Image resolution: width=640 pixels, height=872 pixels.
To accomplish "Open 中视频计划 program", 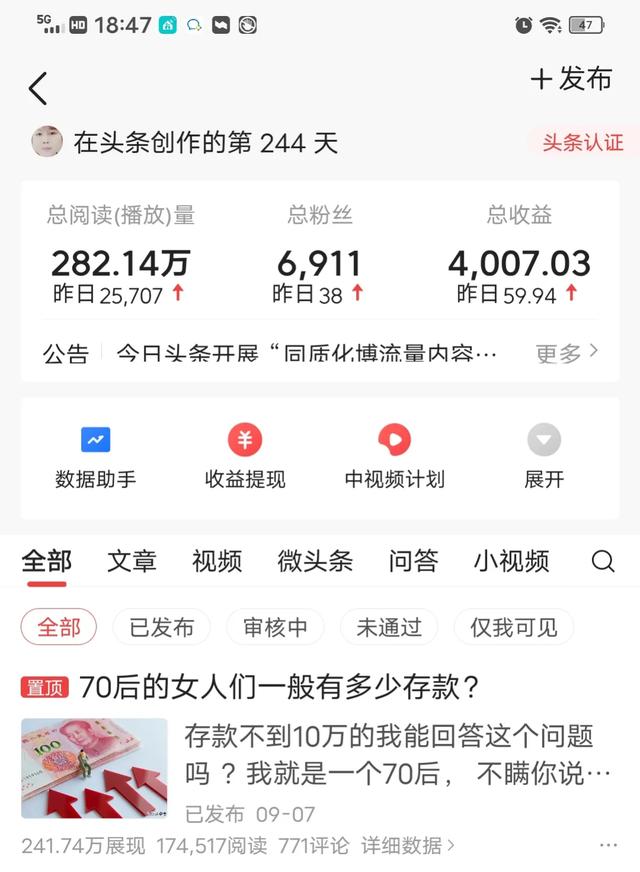I will pos(394,458).
